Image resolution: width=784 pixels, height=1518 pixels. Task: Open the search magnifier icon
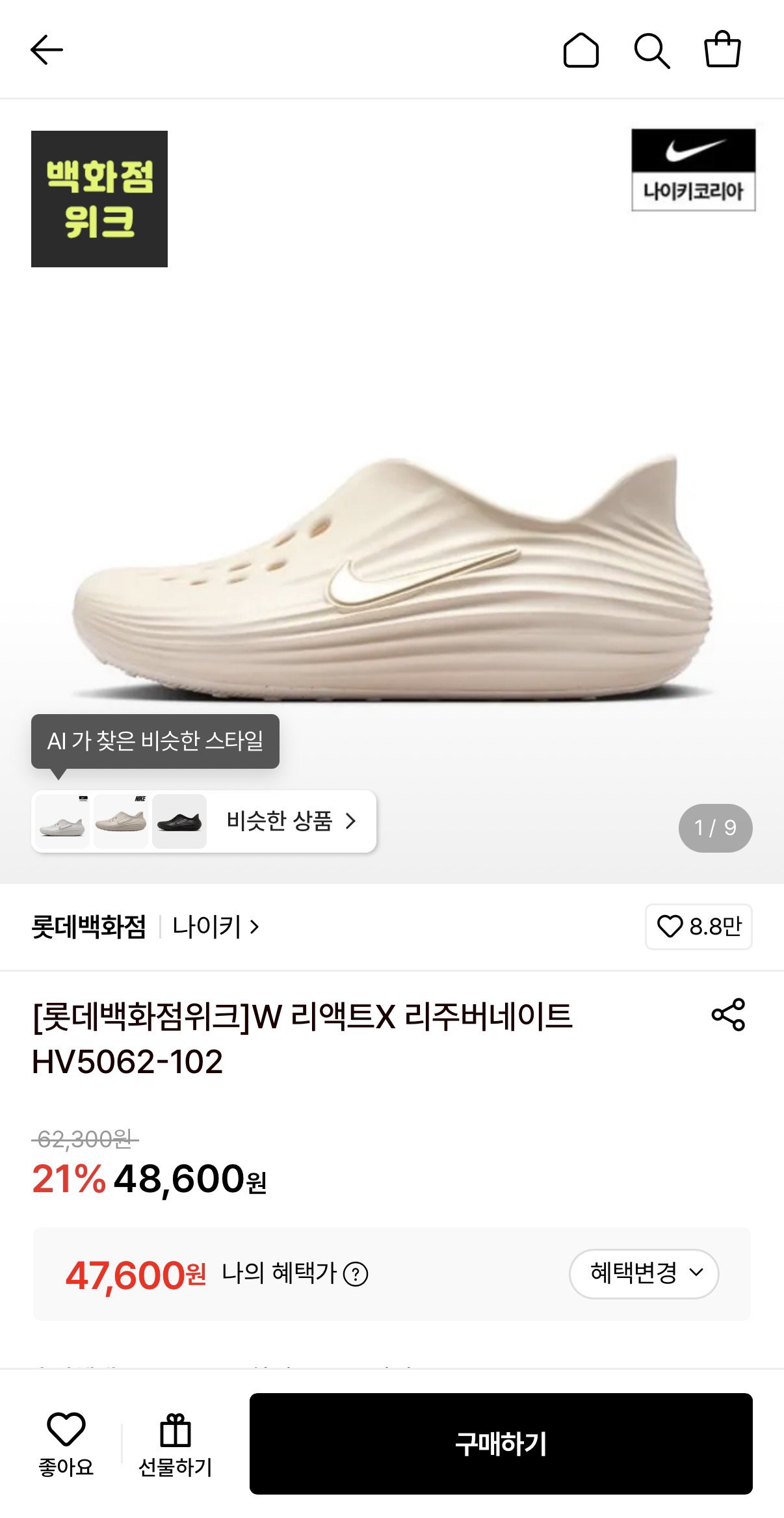651,51
